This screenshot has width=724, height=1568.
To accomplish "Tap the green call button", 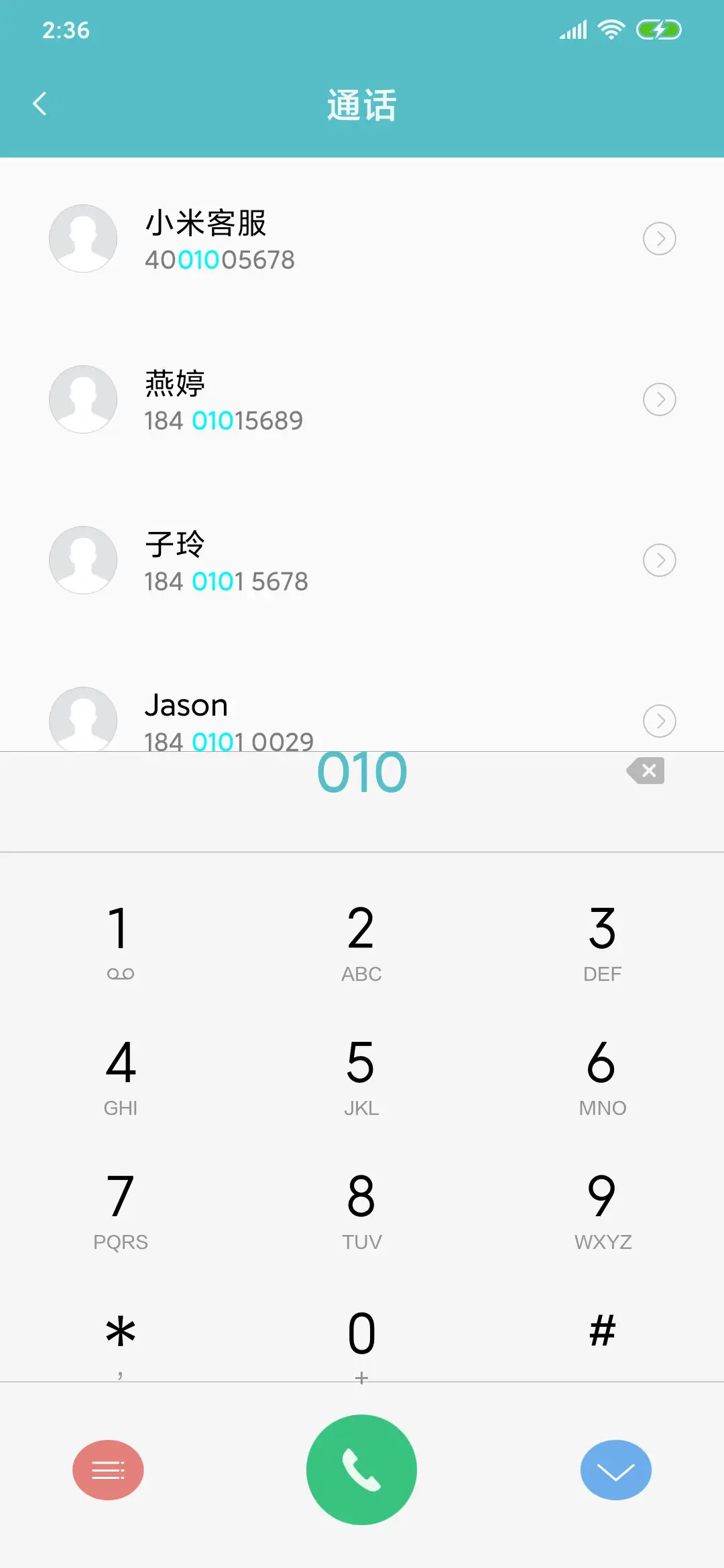I will (x=361, y=1469).
